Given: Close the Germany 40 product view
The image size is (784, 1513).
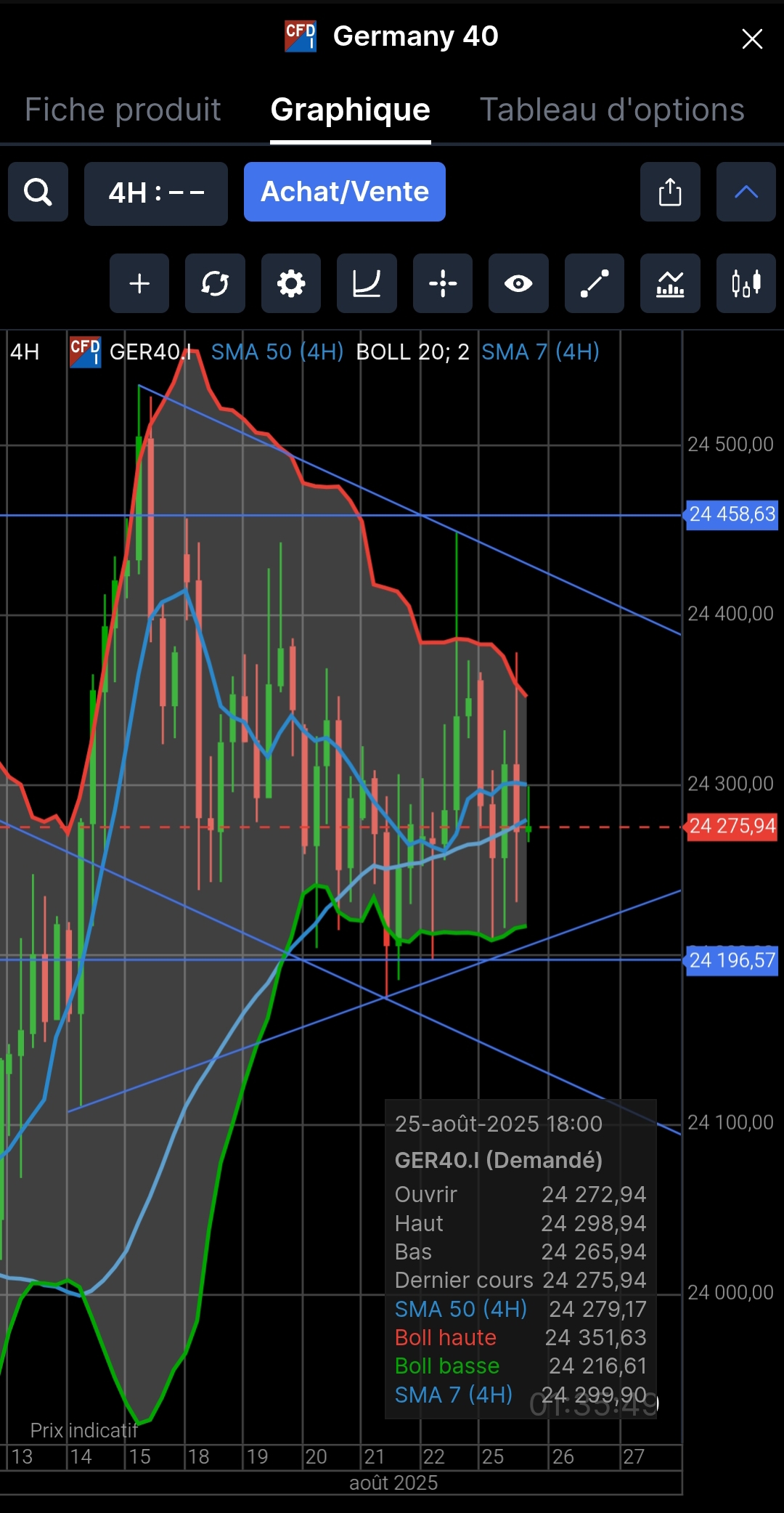Looking at the screenshot, I should pyautogui.click(x=752, y=38).
